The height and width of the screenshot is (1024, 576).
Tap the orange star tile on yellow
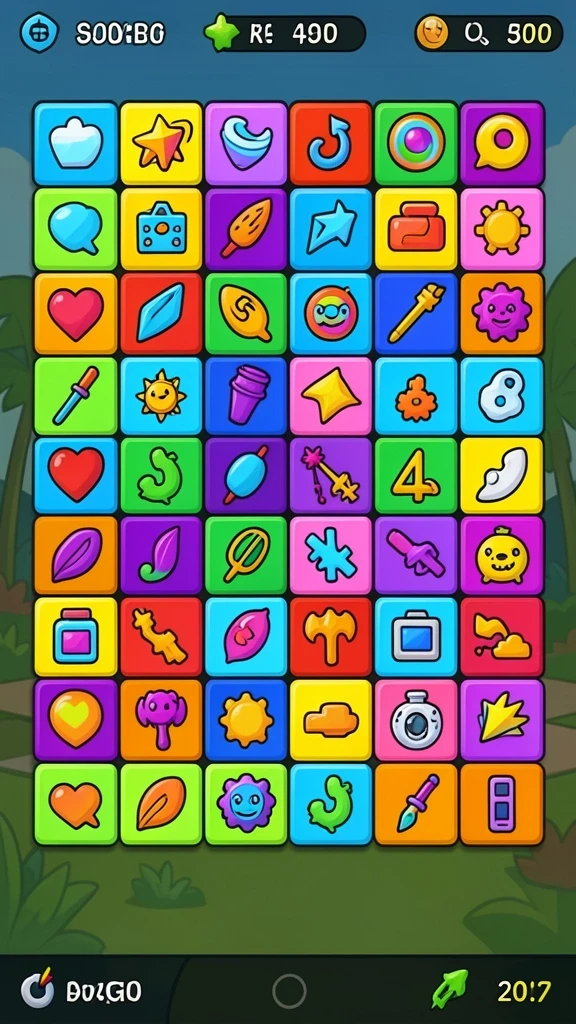161,143
